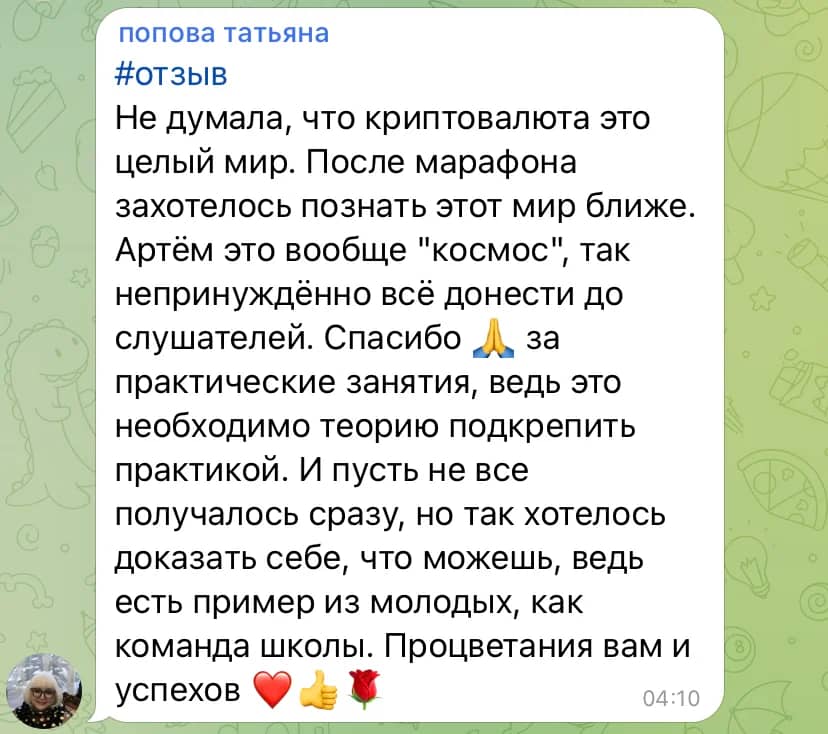Open попова татьяна's profile from her name

click(223, 33)
